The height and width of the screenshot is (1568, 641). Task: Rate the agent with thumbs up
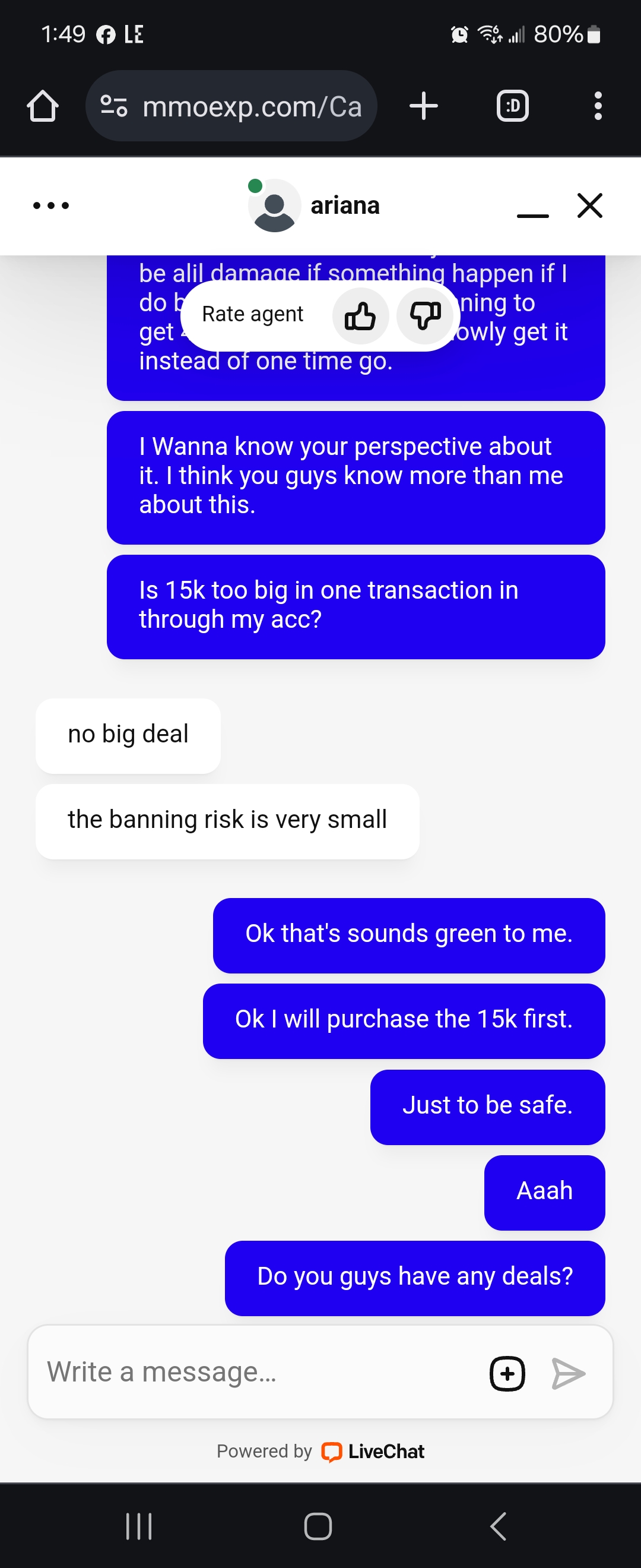pos(360,317)
